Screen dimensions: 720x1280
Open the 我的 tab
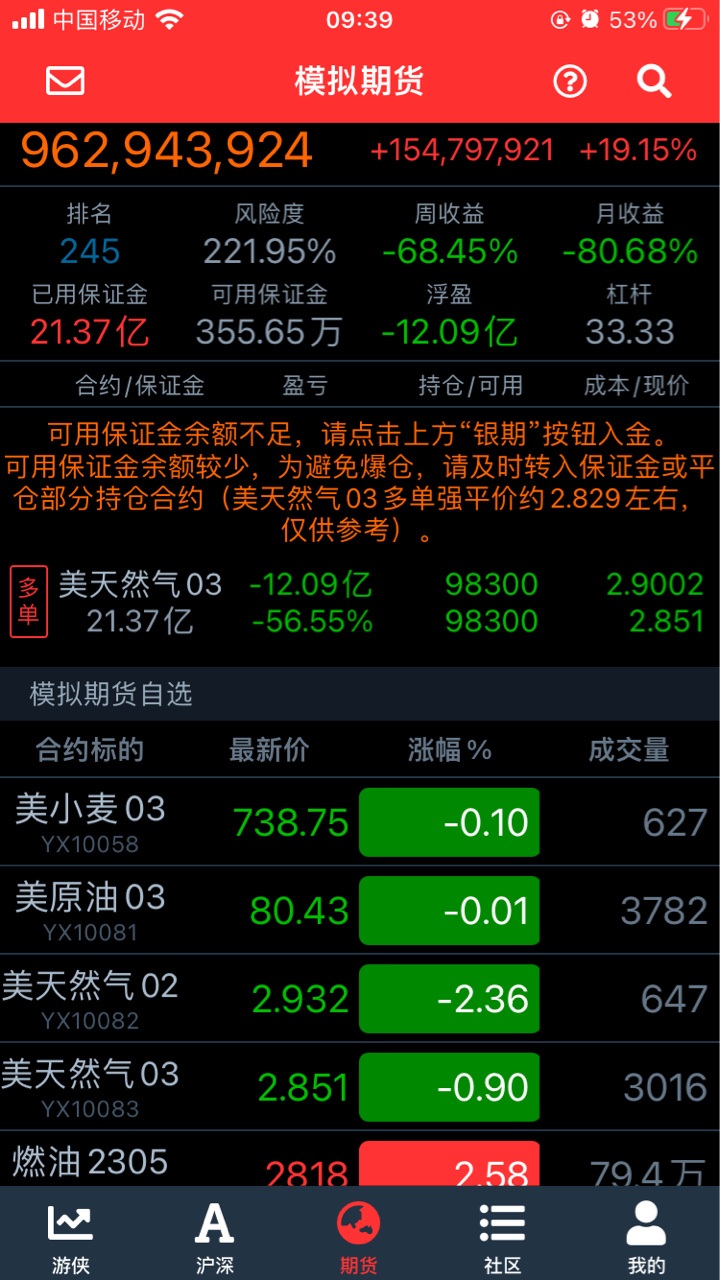(647, 1238)
